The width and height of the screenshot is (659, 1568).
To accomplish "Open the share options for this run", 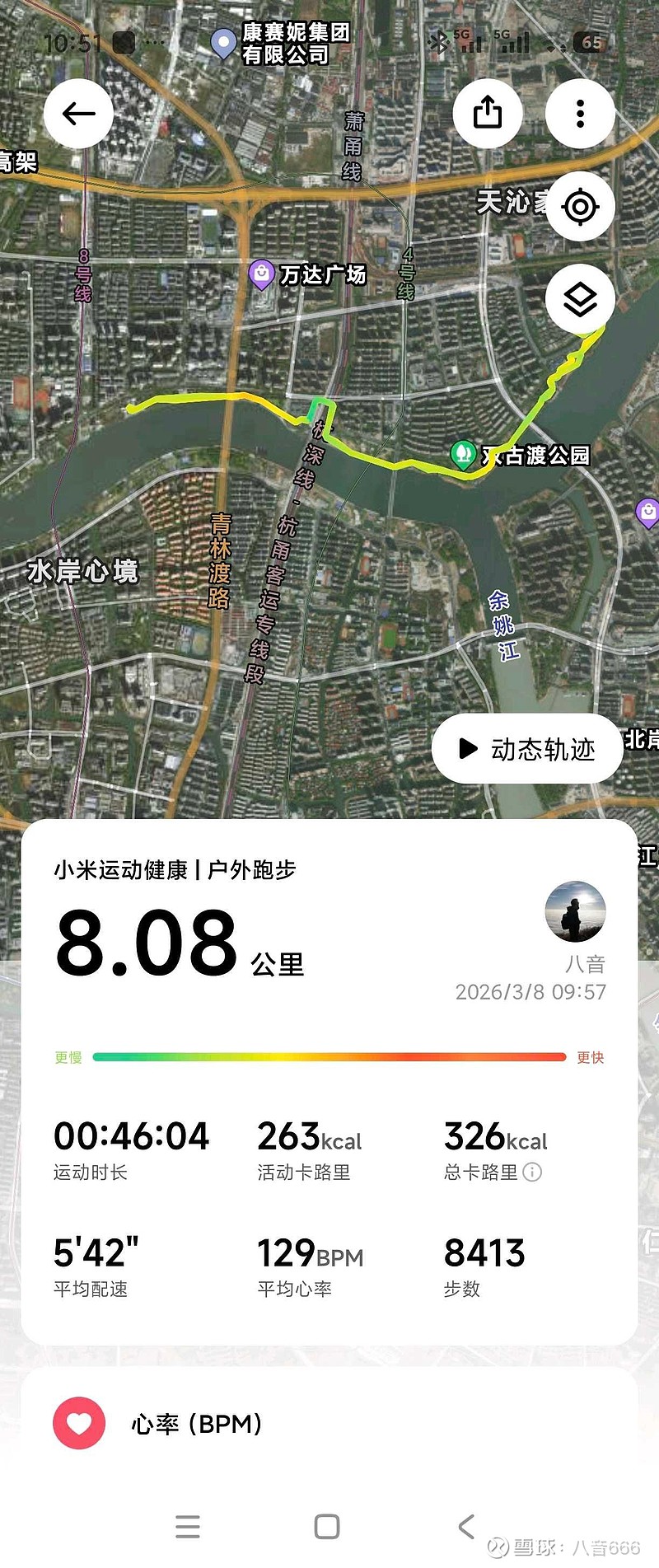I will click(488, 114).
